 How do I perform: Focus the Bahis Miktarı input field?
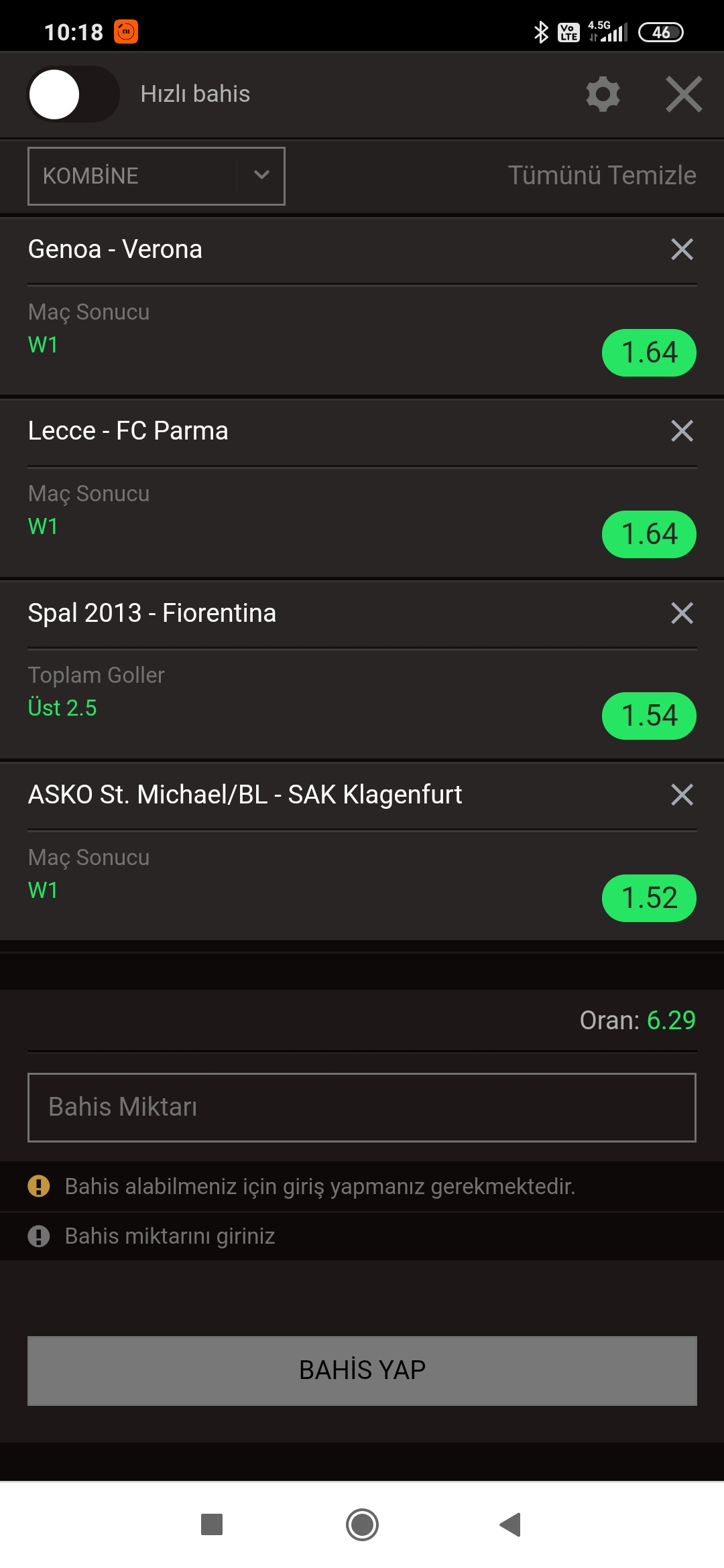362,1107
